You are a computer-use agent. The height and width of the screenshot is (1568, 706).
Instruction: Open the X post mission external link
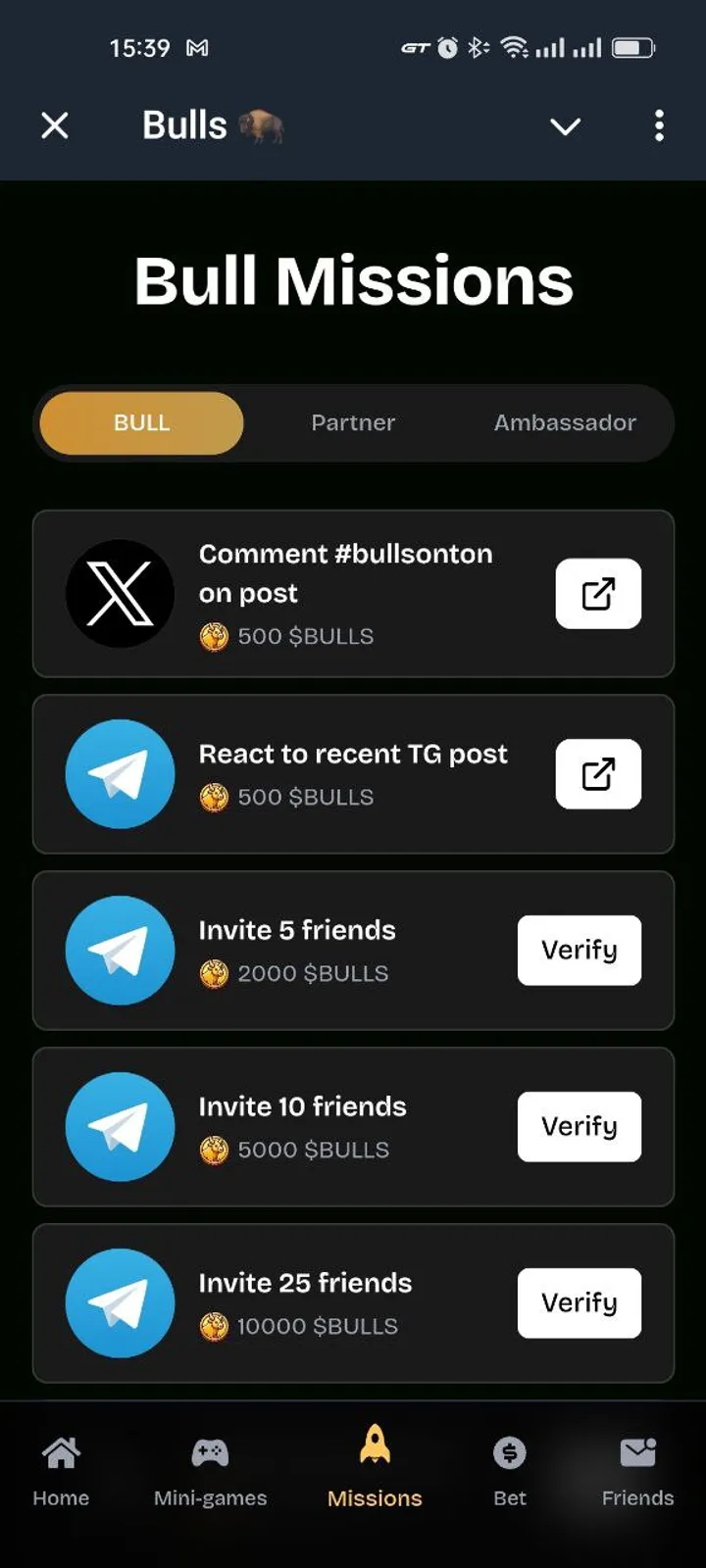[x=597, y=594]
